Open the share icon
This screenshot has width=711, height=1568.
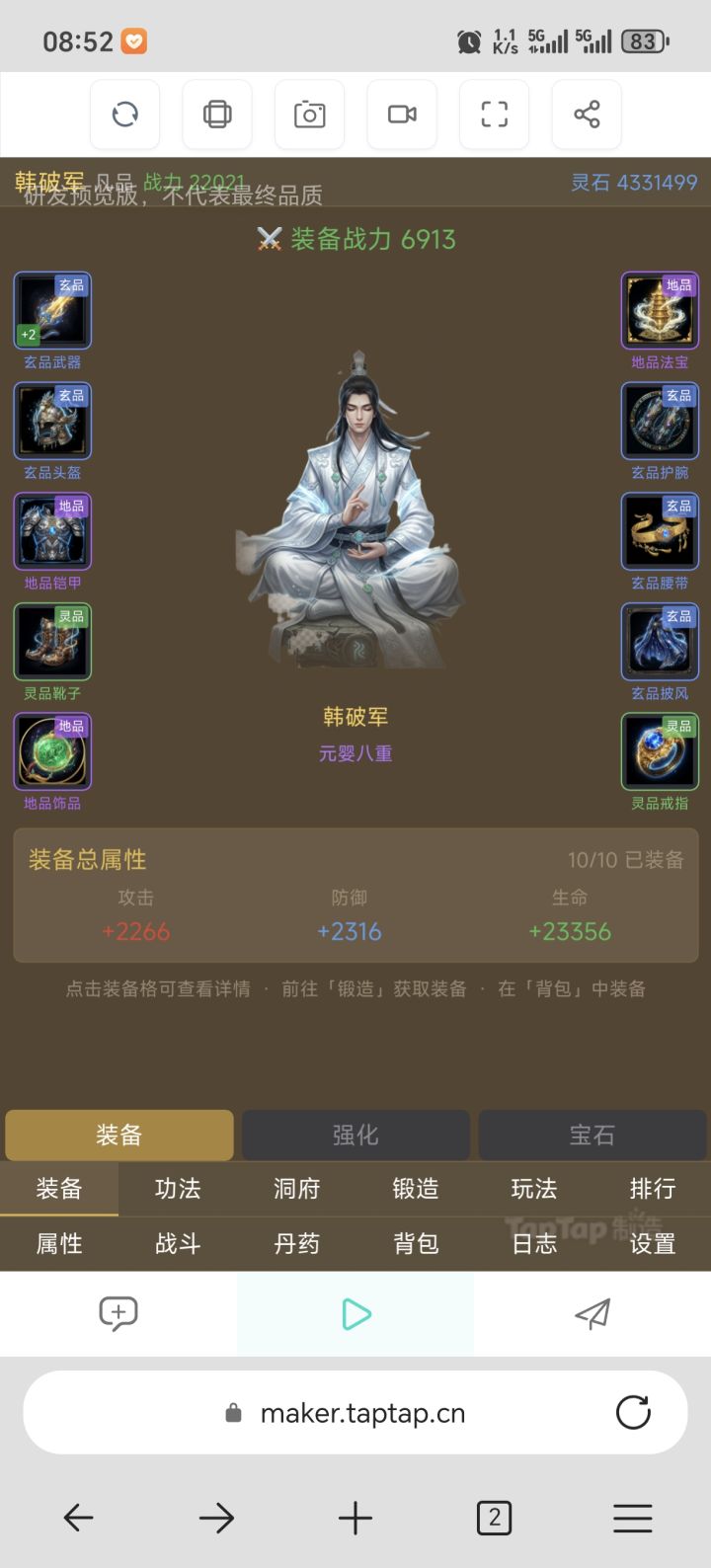(587, 114)
